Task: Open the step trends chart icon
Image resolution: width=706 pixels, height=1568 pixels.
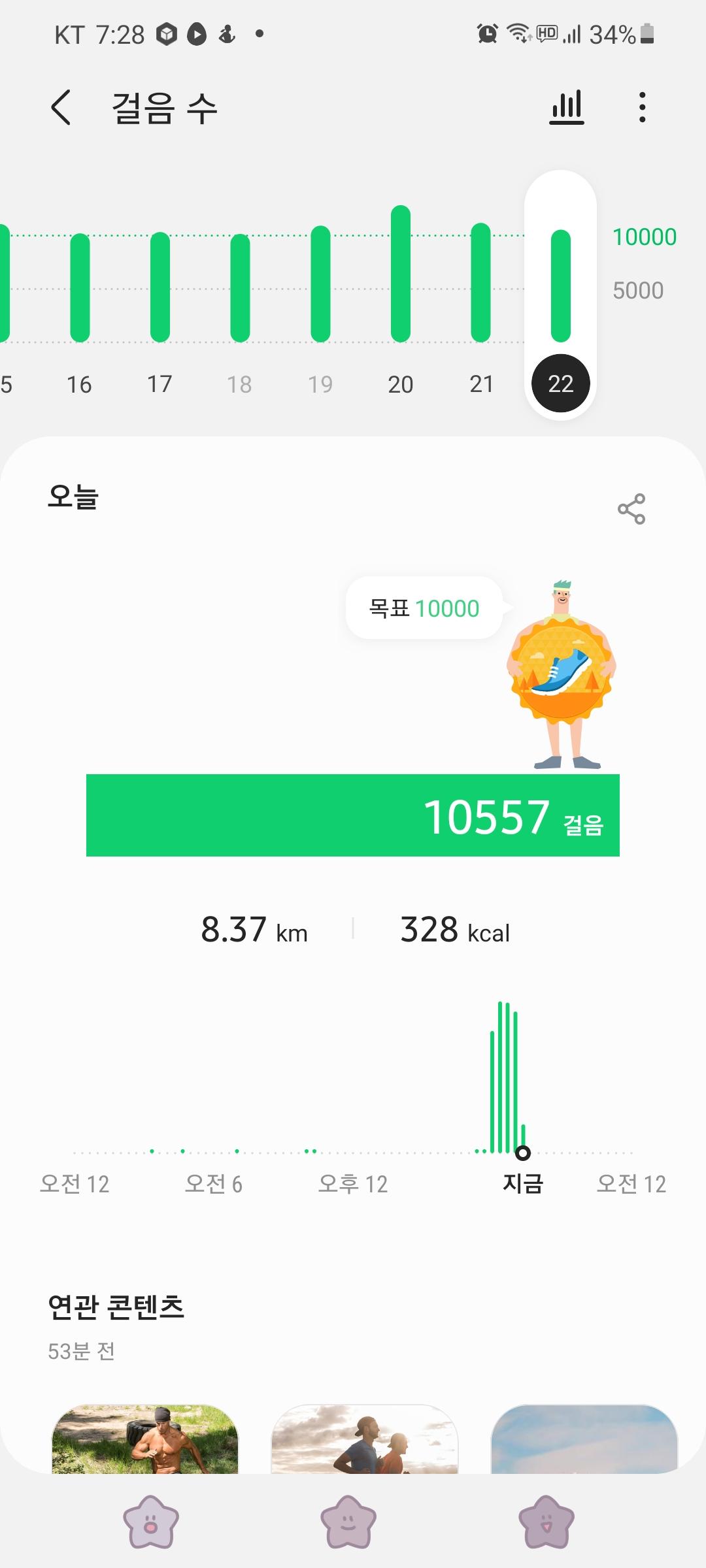Action: pyautogui.click(x=566, y=107)
